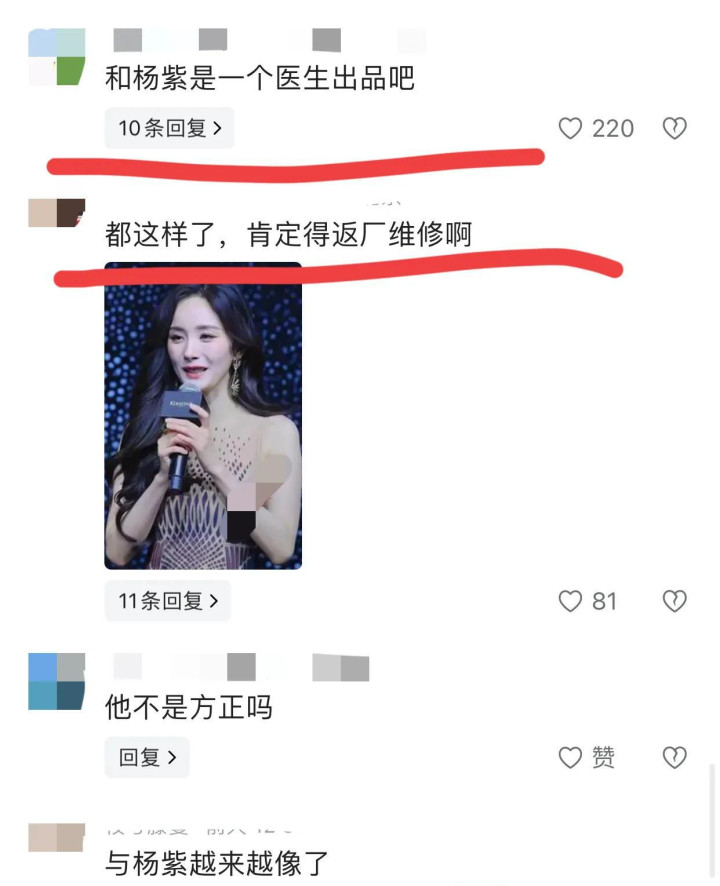
Task: Expand the 10条回复 replies
Action: (169, 129)
